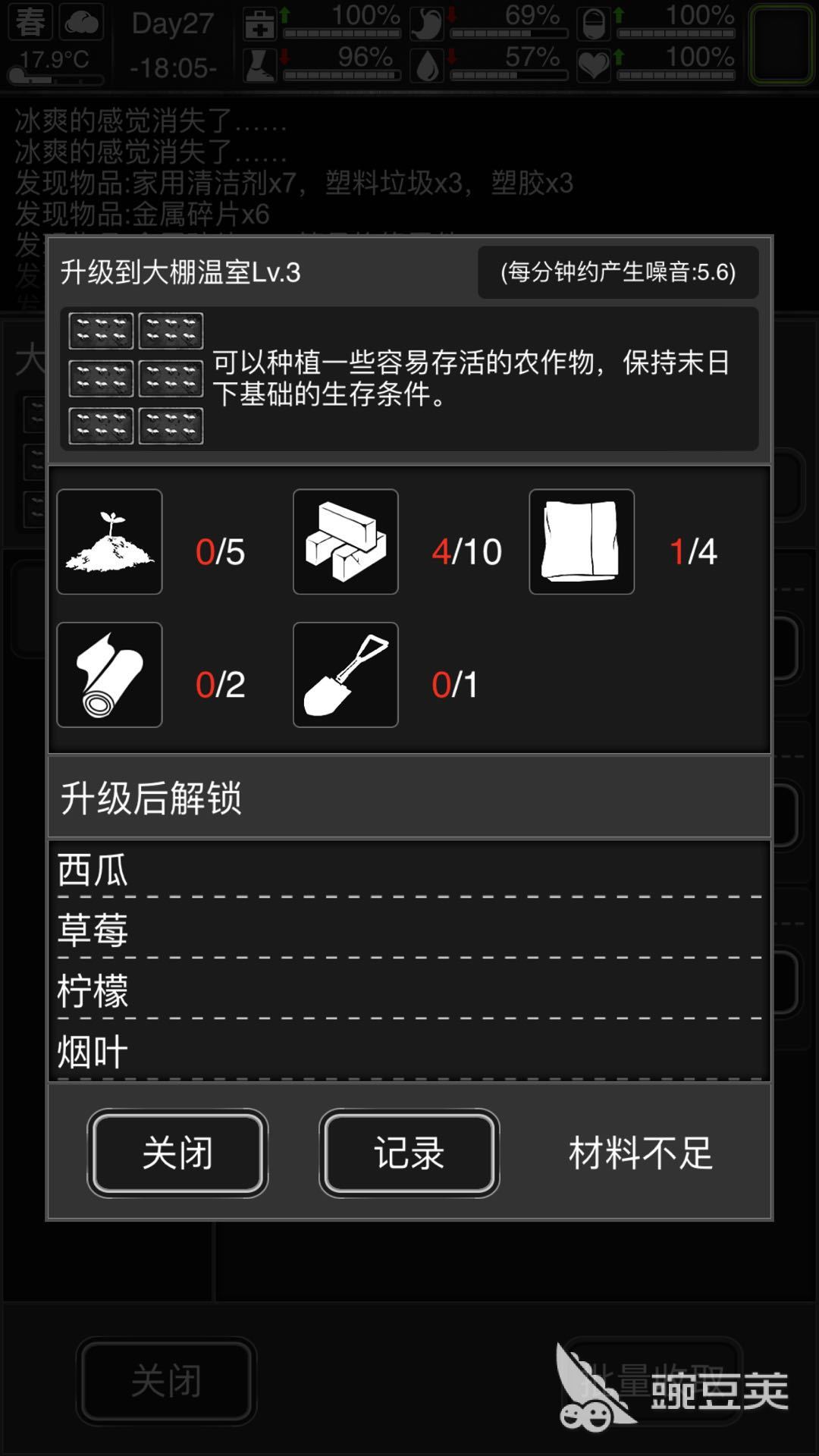819x1456 pixels.
Task: View soil material requirement icon
Action: pyautogui.click(x=109, y=541)
